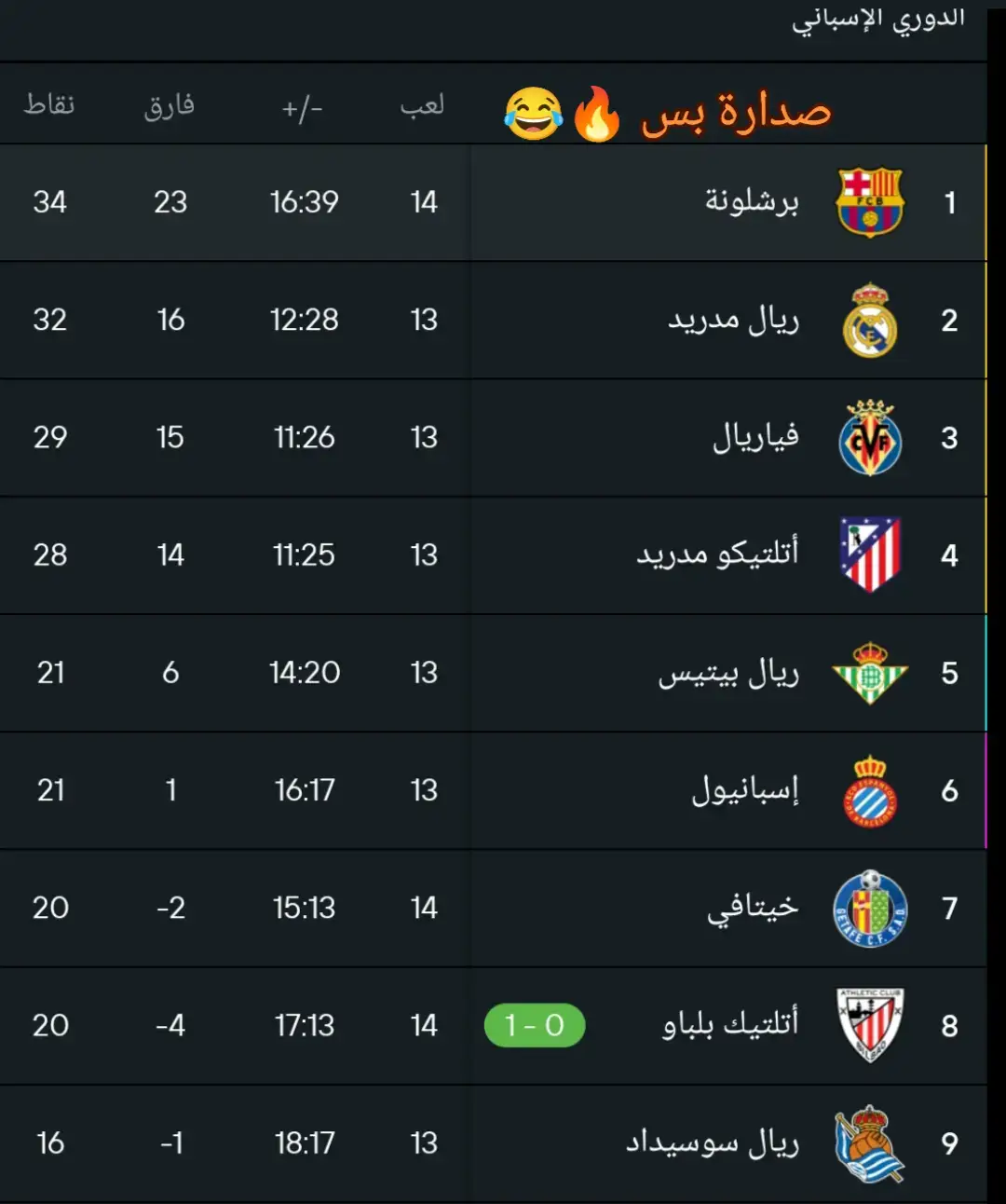
Task: Select the Barcelona club crest
Action: point(870,201)
